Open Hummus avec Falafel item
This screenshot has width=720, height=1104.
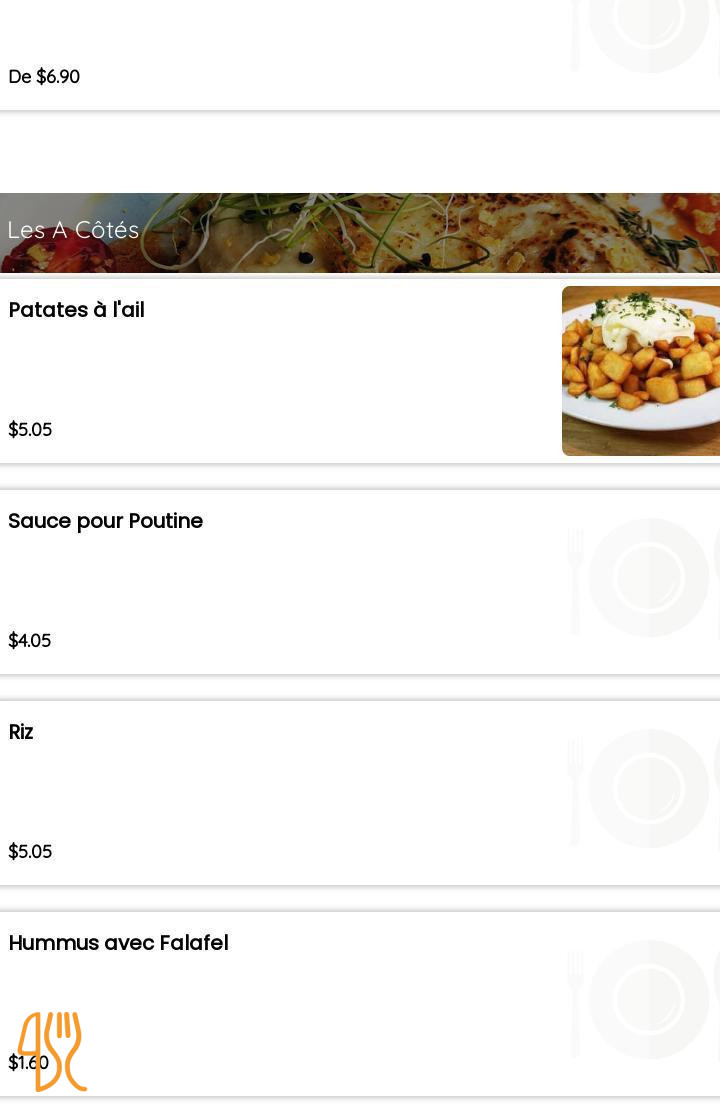(x=119, y=944)
